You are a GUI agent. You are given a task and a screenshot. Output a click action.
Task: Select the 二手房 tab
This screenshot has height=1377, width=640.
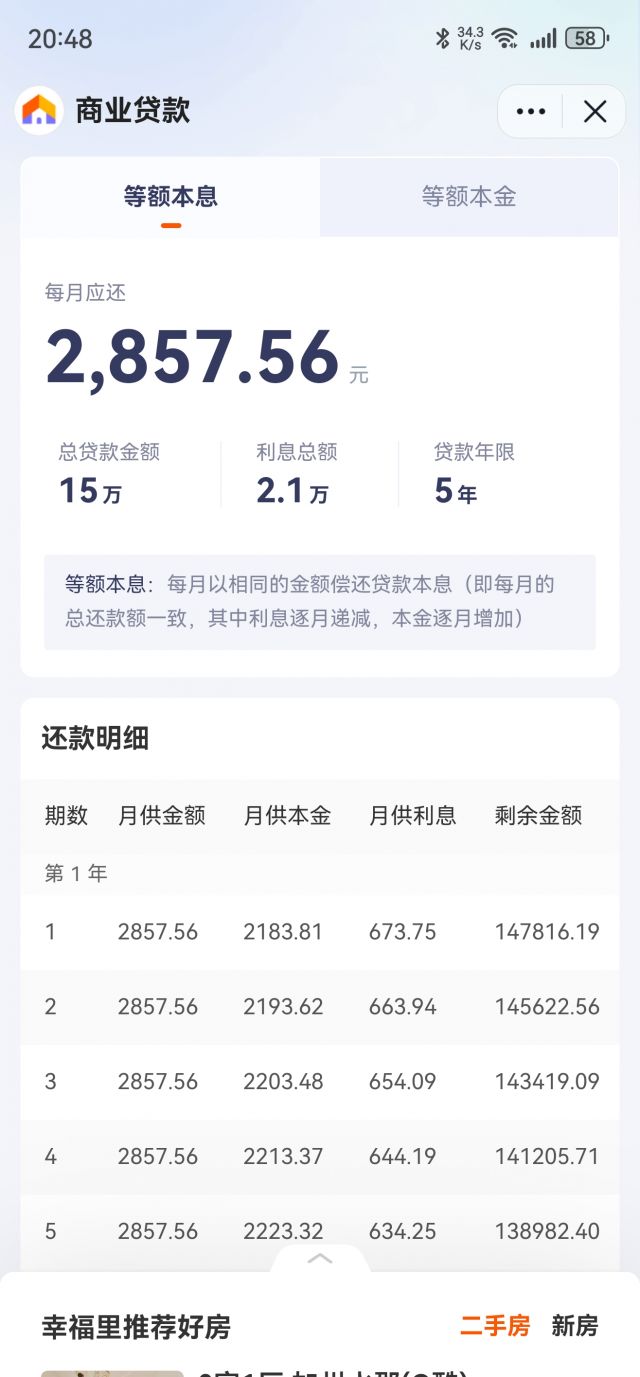494,1326
